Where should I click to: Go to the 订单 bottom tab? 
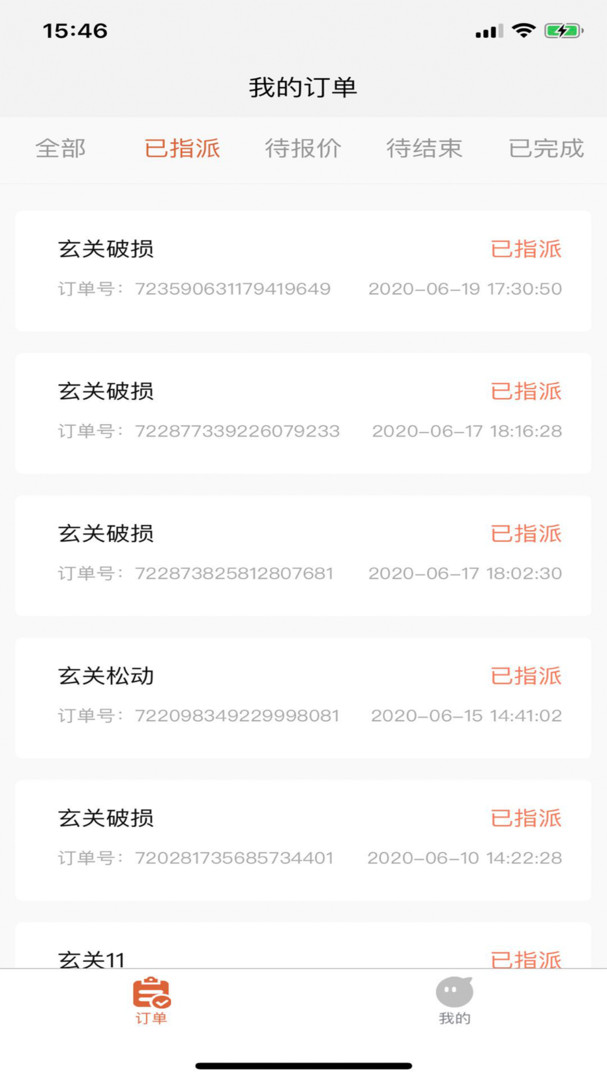coord(152,1000)
